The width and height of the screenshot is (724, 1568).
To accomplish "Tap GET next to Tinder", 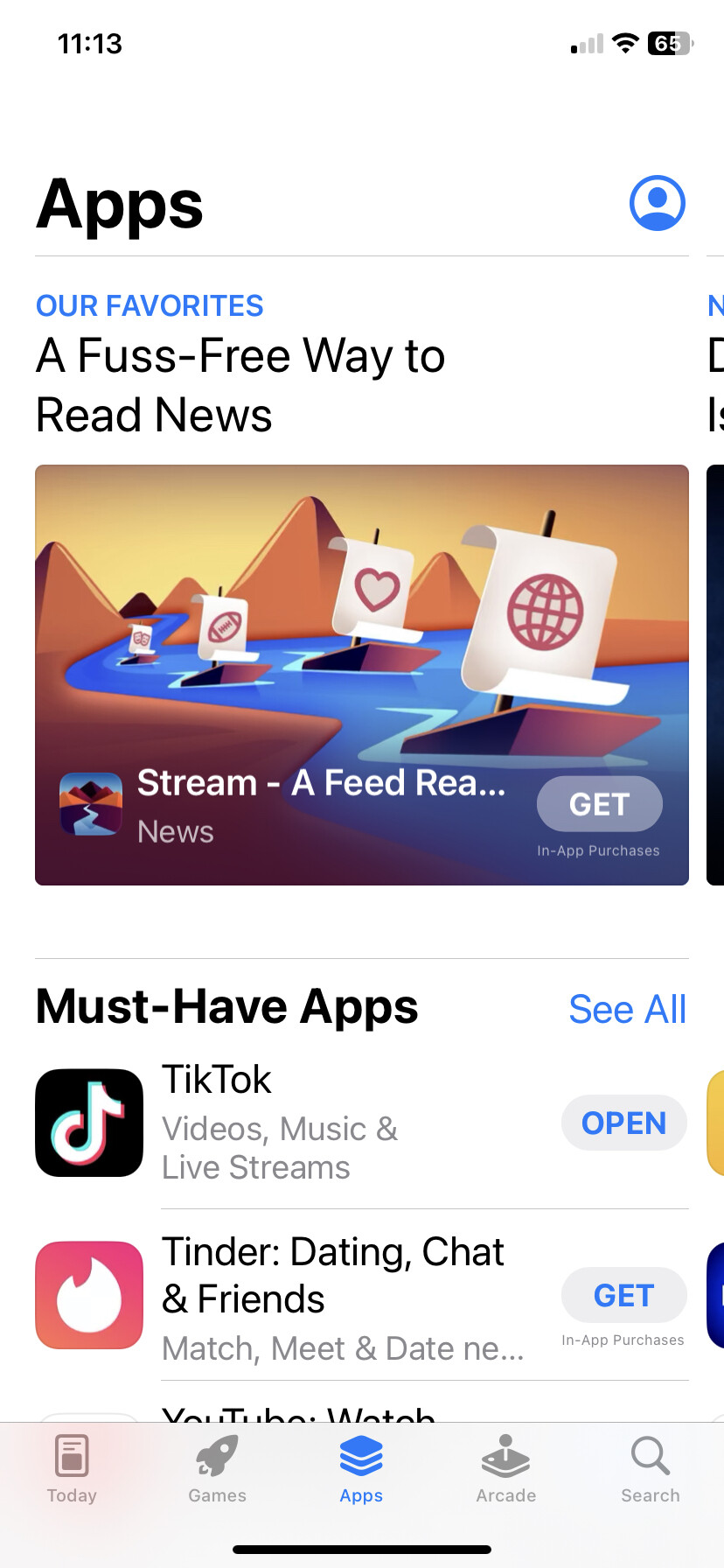I will click(x=623, y=1295).
